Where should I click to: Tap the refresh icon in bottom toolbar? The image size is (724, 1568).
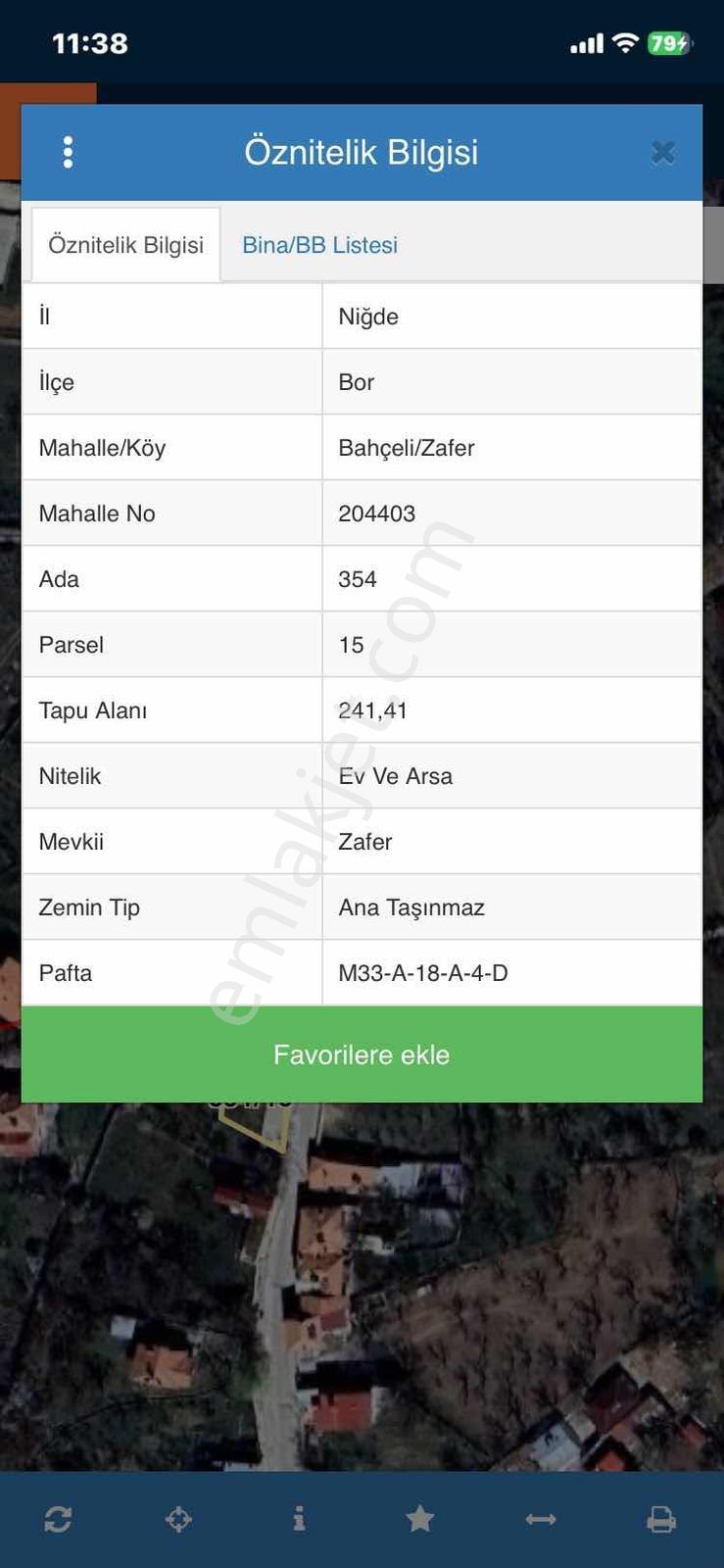coord(58,1519)
